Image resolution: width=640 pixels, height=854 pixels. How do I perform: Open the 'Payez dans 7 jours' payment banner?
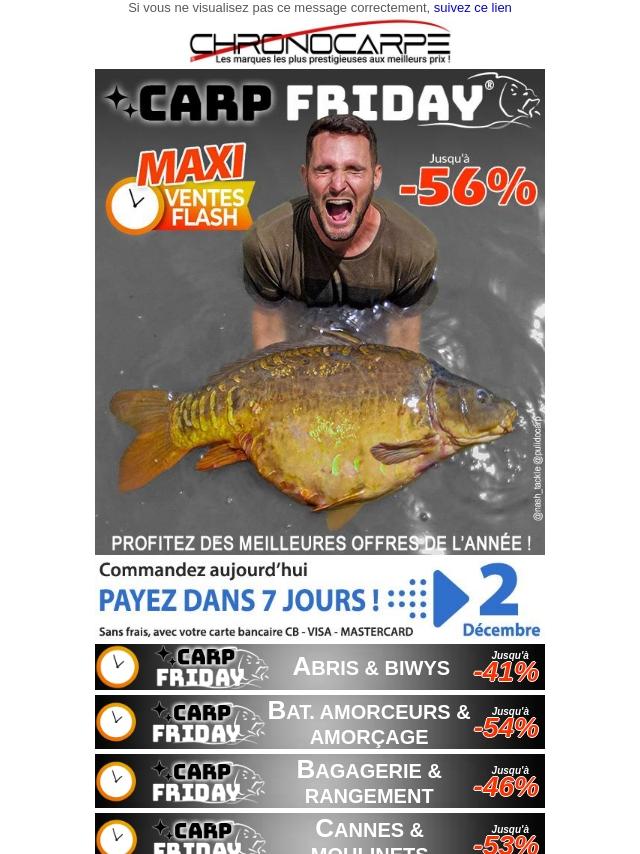point(319,599)
